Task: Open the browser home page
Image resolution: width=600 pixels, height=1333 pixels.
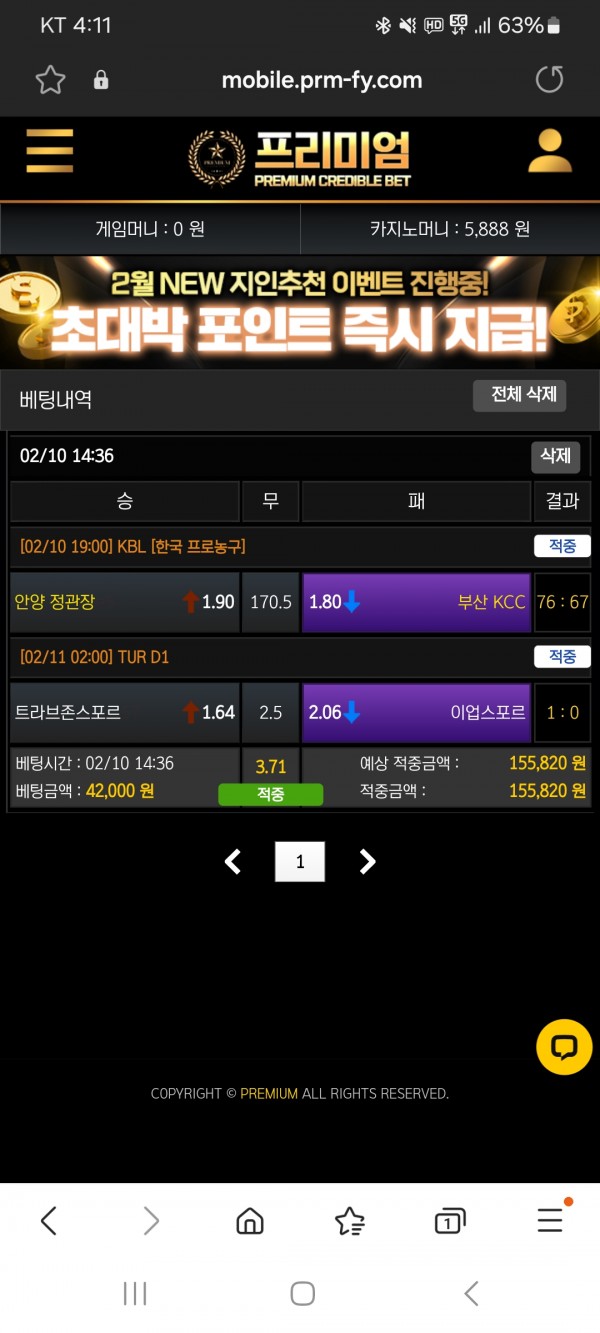Action: point(249,1220)
